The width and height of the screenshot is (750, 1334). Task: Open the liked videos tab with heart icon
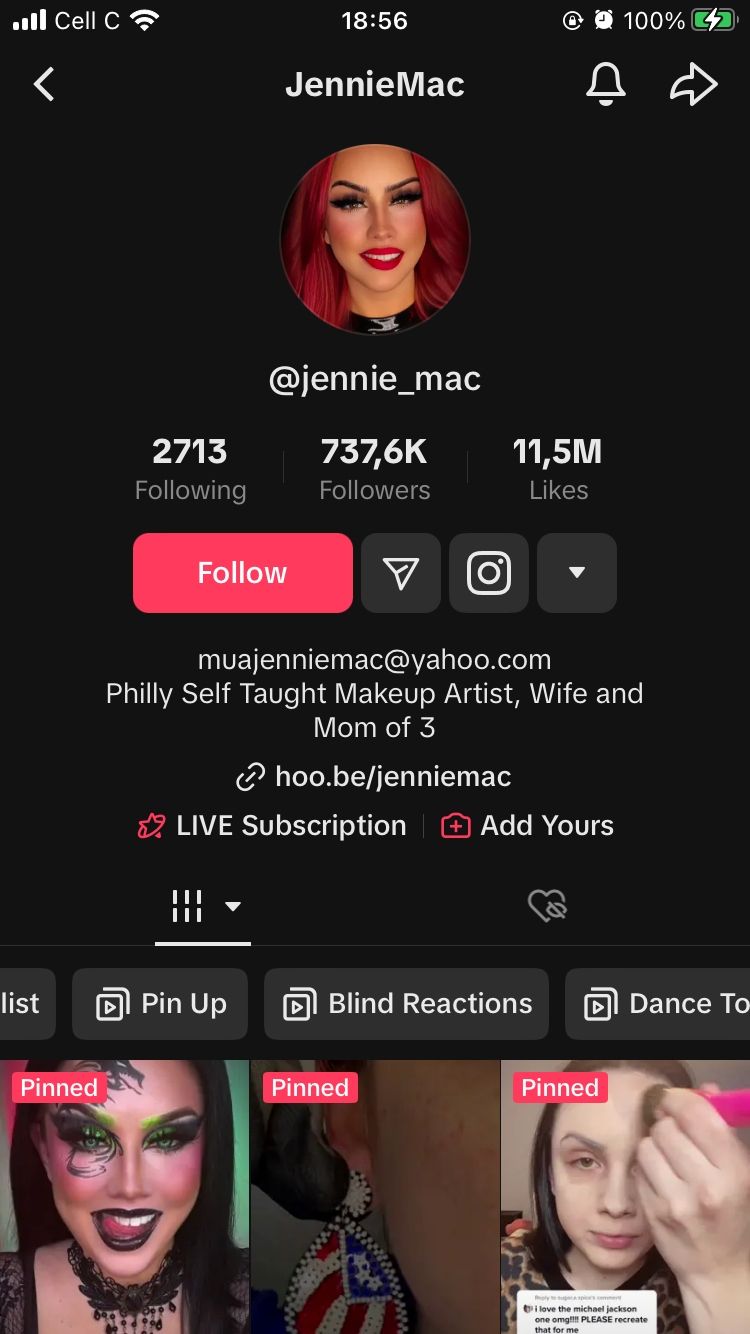[x=548, y=903]
